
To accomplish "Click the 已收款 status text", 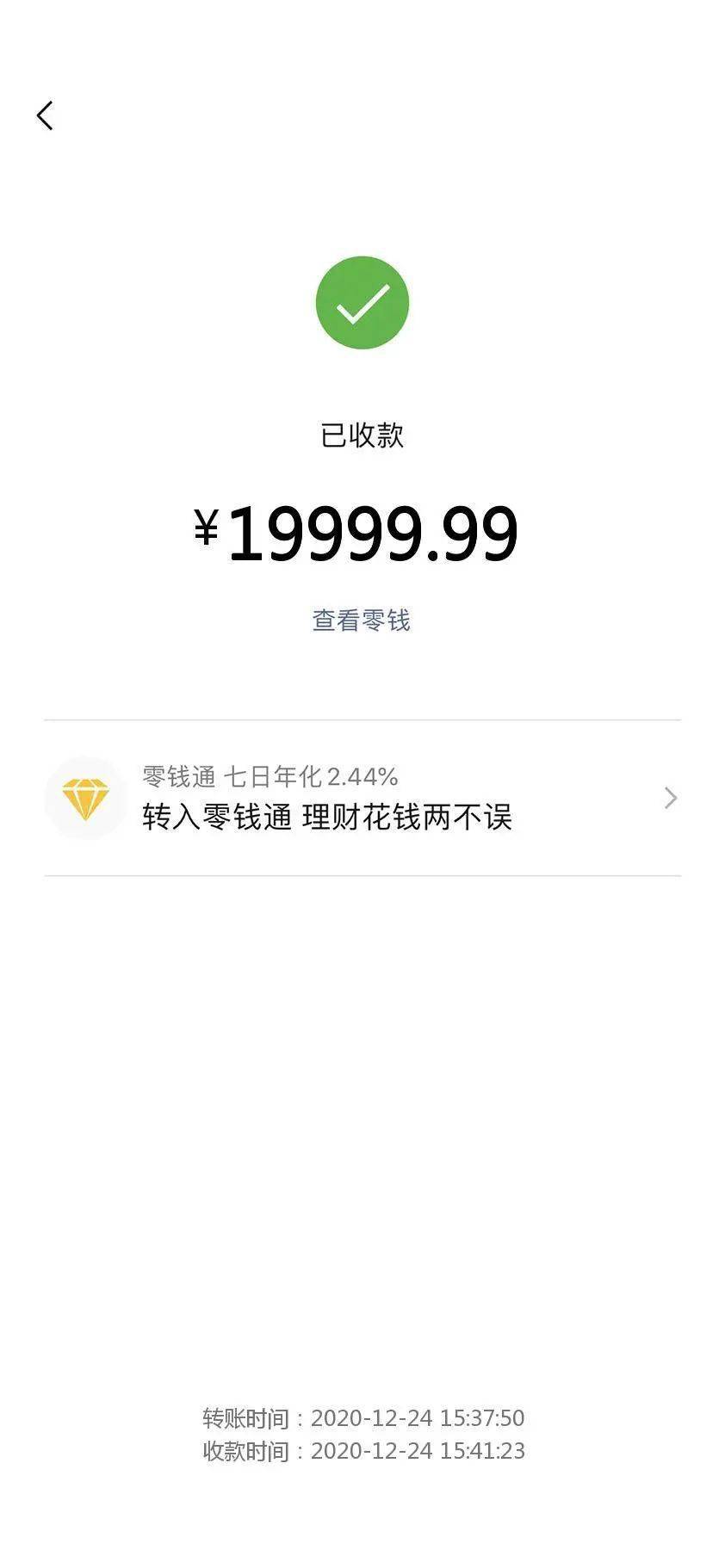I will click(362, 435).
